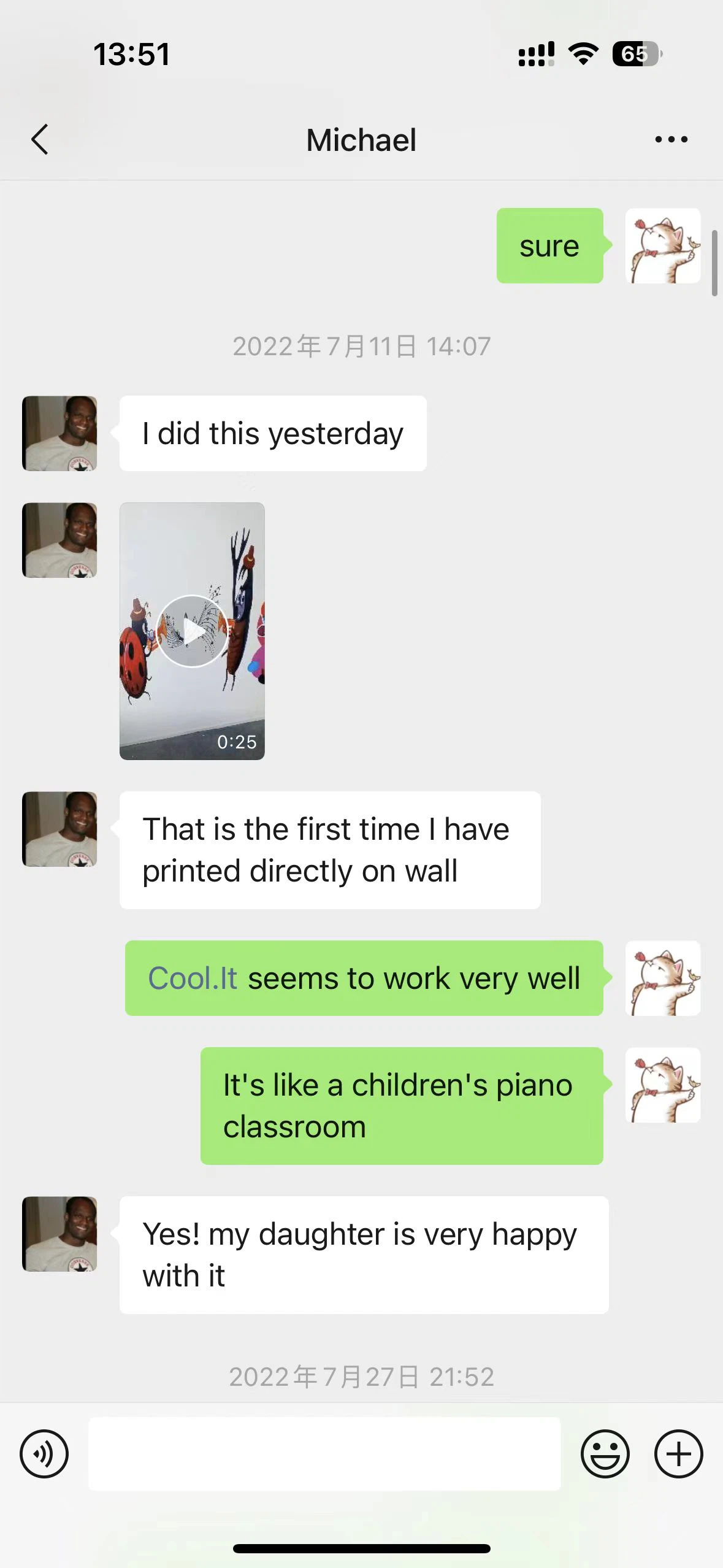Tap the message text field
723x1568 pixels.
tap(324, 1454)
